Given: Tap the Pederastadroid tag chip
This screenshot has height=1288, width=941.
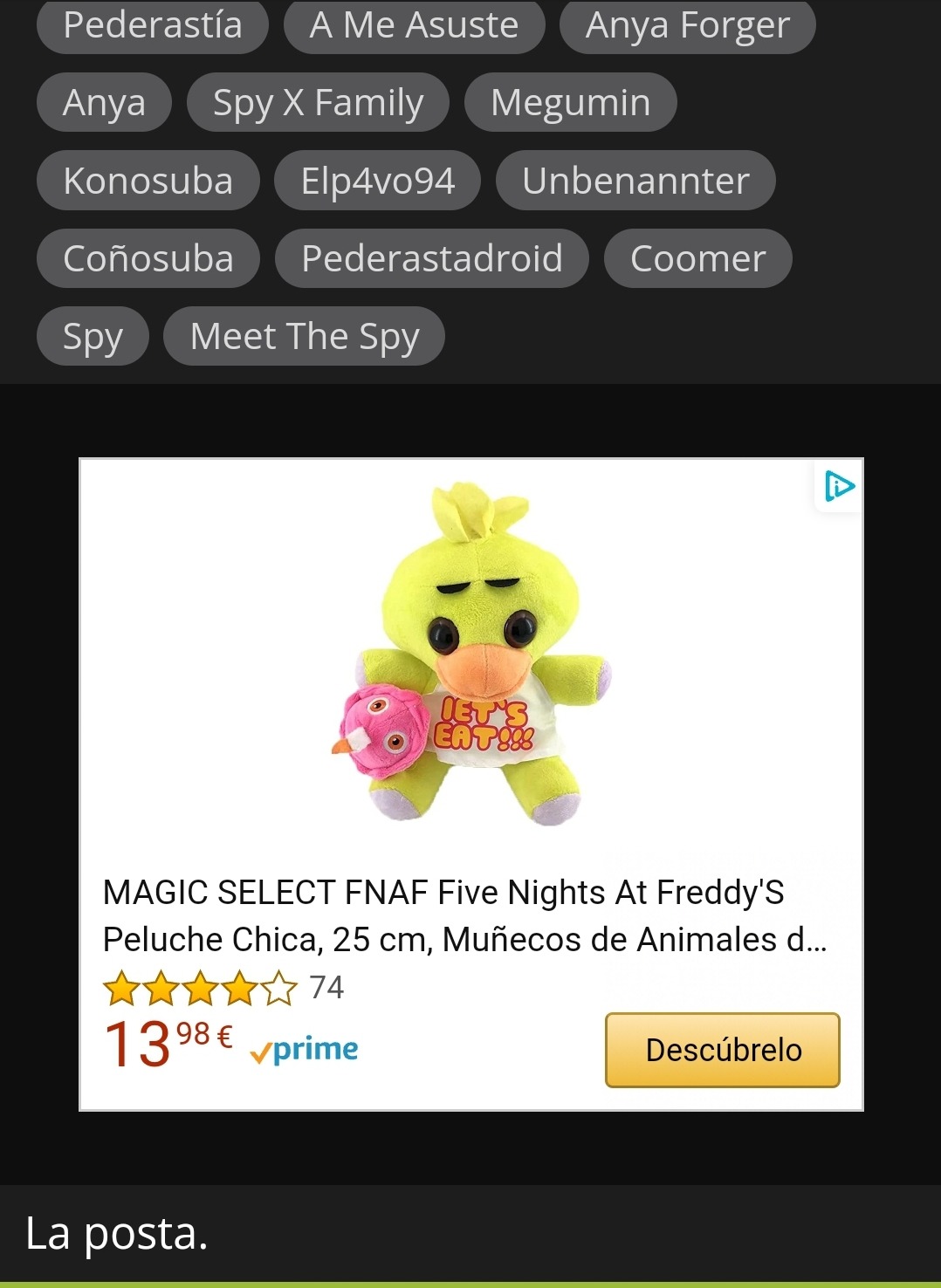Looking at the screenshot, I should coord(431,258).
